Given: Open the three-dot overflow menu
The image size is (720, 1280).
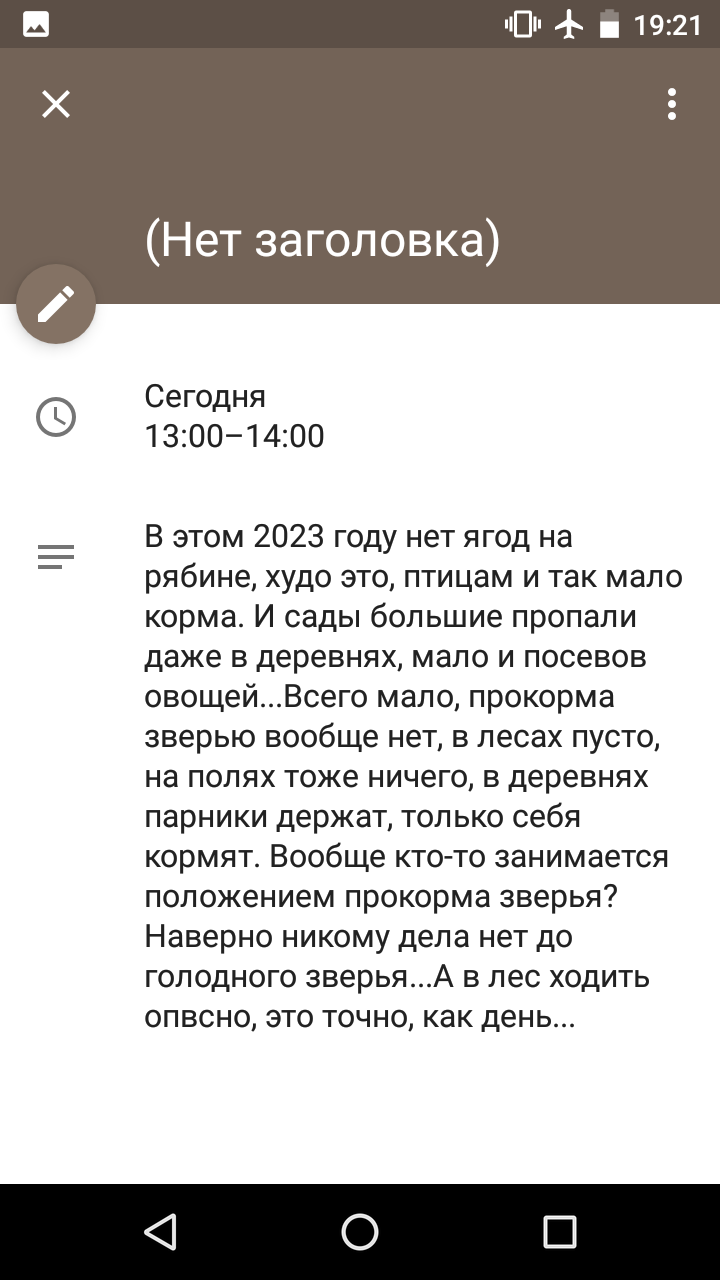Looking at the screenshot, I should click(672, 104).
